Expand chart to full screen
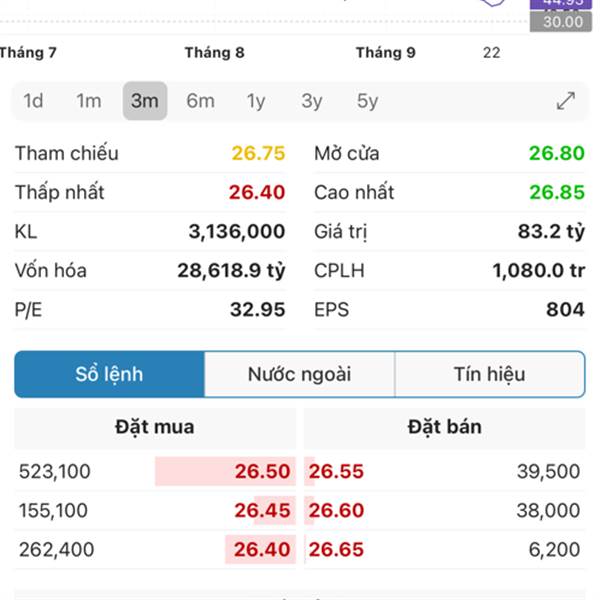Screen dimensions: 600x600 [x=566, y=101]
